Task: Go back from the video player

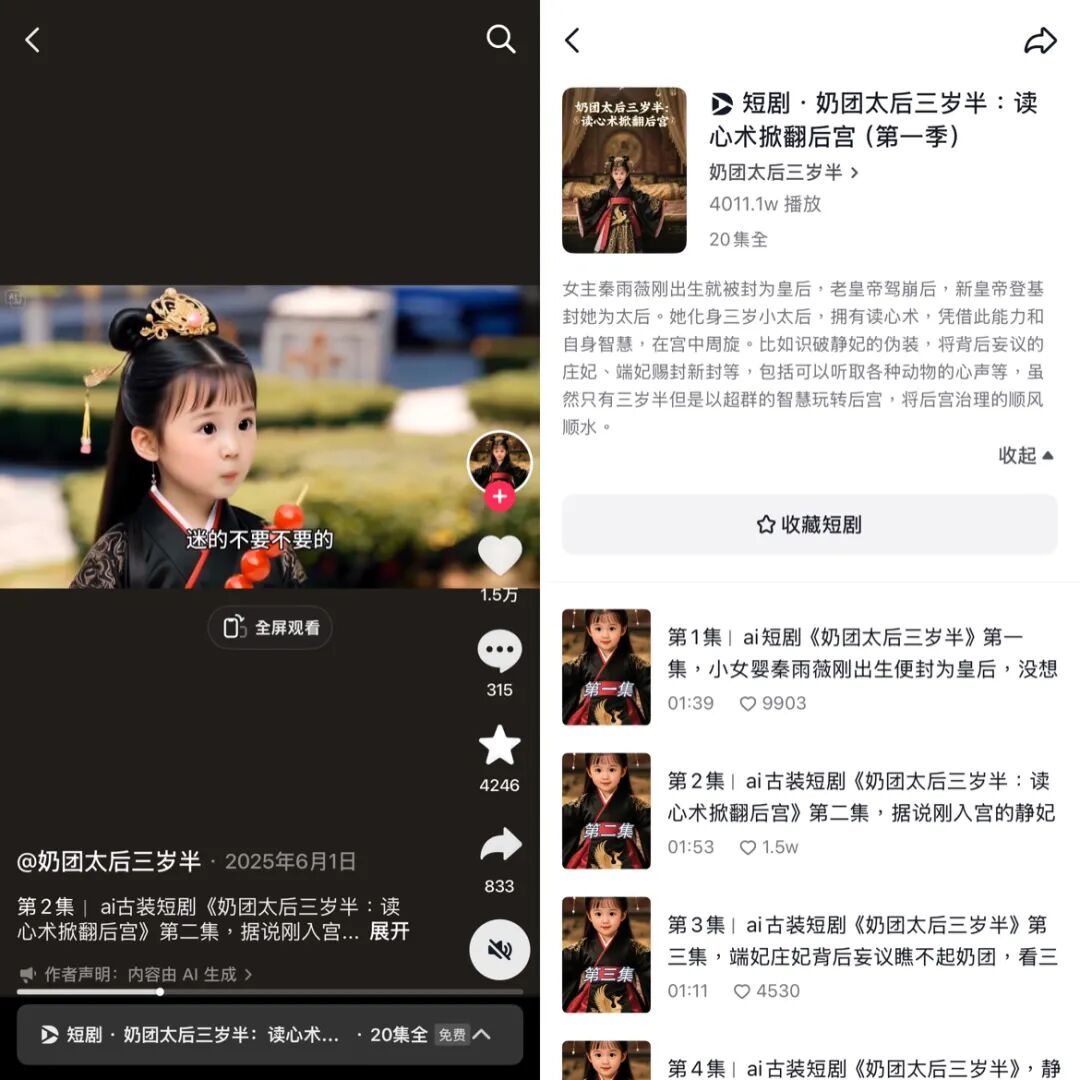Action: coord(33,40)
